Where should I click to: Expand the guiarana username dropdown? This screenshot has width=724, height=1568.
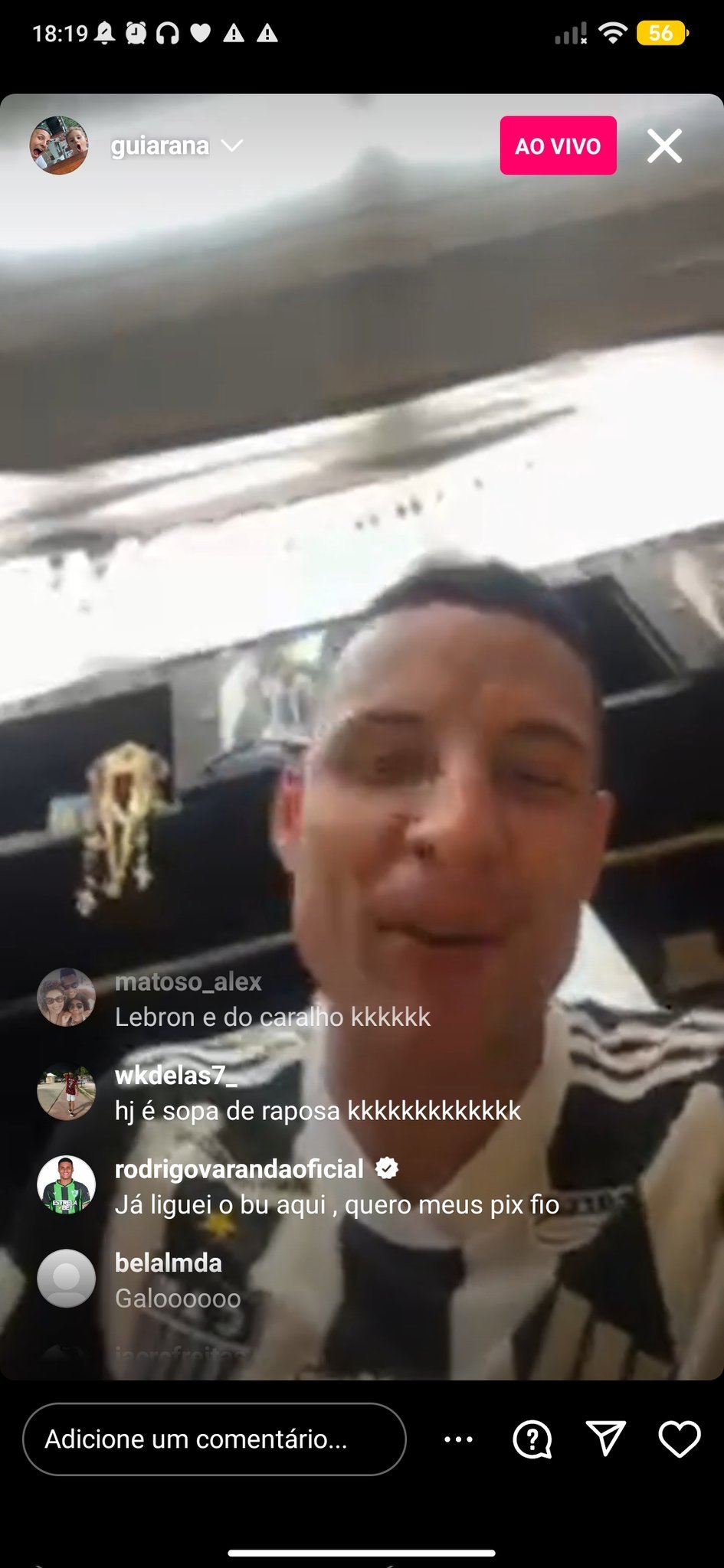pos(232,145)
